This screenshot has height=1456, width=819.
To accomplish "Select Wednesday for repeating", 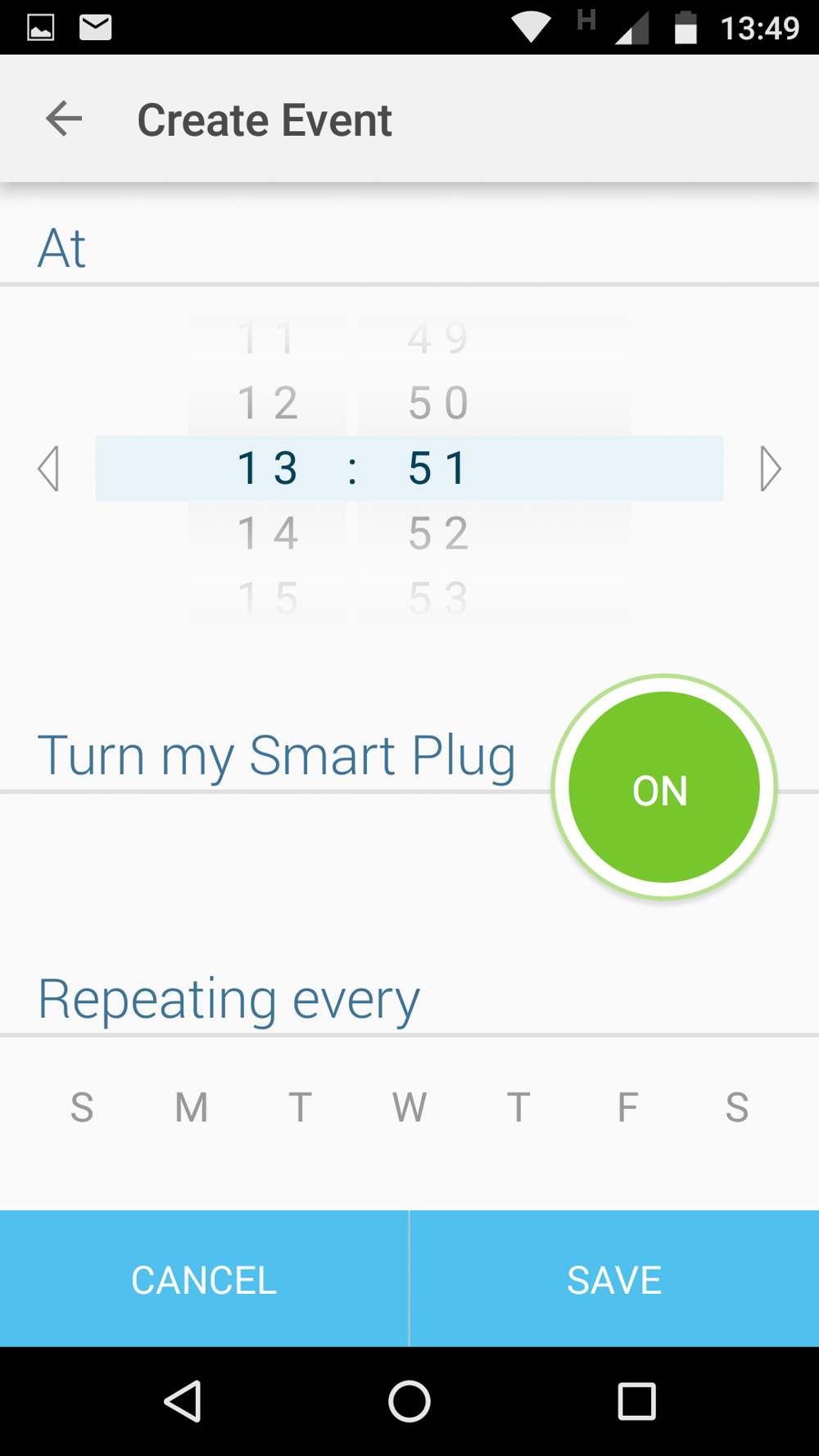I will 409,1107.
